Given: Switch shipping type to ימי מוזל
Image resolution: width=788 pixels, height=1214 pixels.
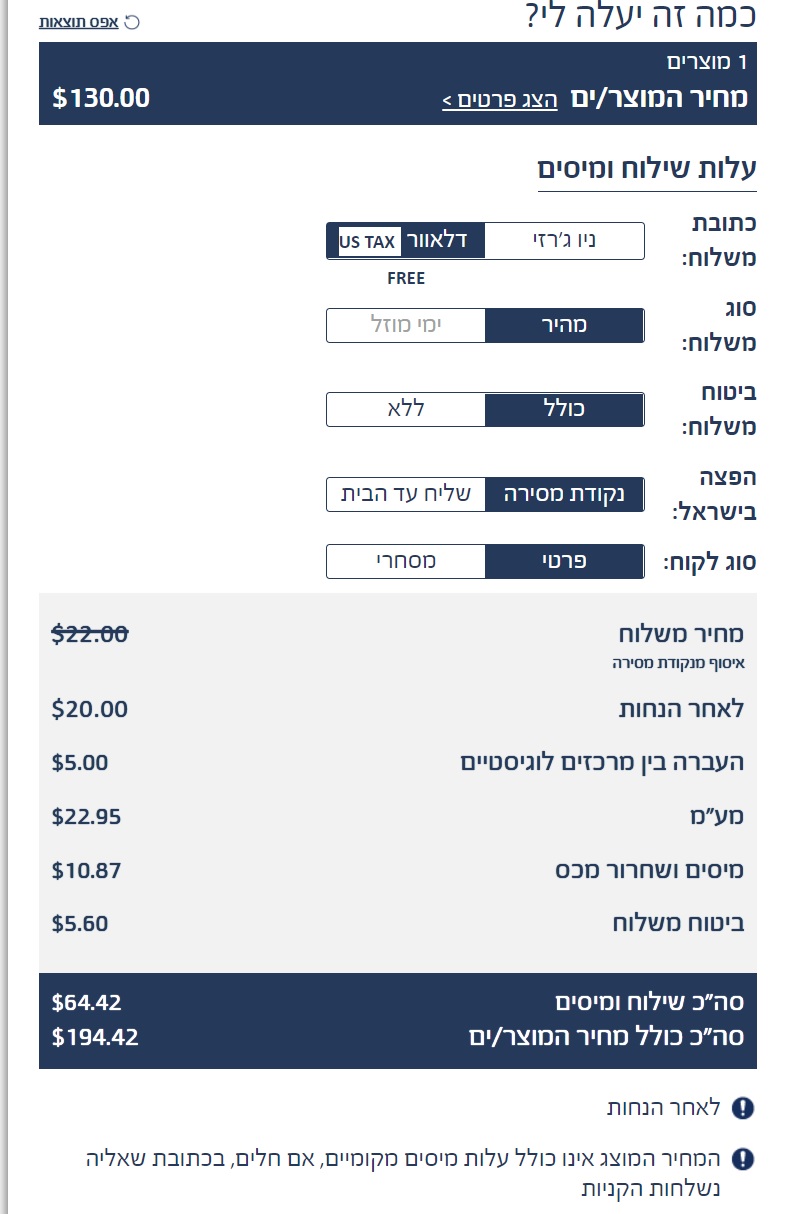Looking at the screenshot, I should [x=406, y=326].
